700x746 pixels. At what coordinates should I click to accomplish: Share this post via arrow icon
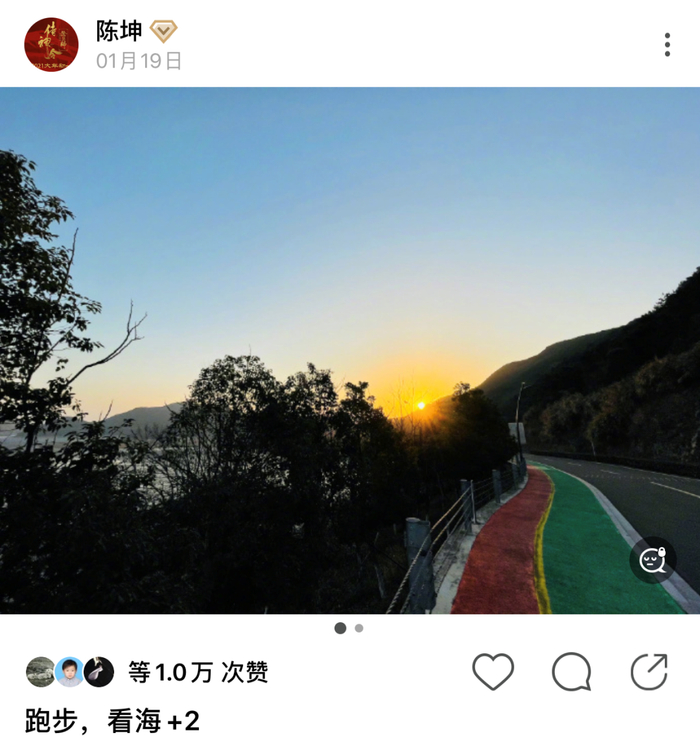[649, 672]
